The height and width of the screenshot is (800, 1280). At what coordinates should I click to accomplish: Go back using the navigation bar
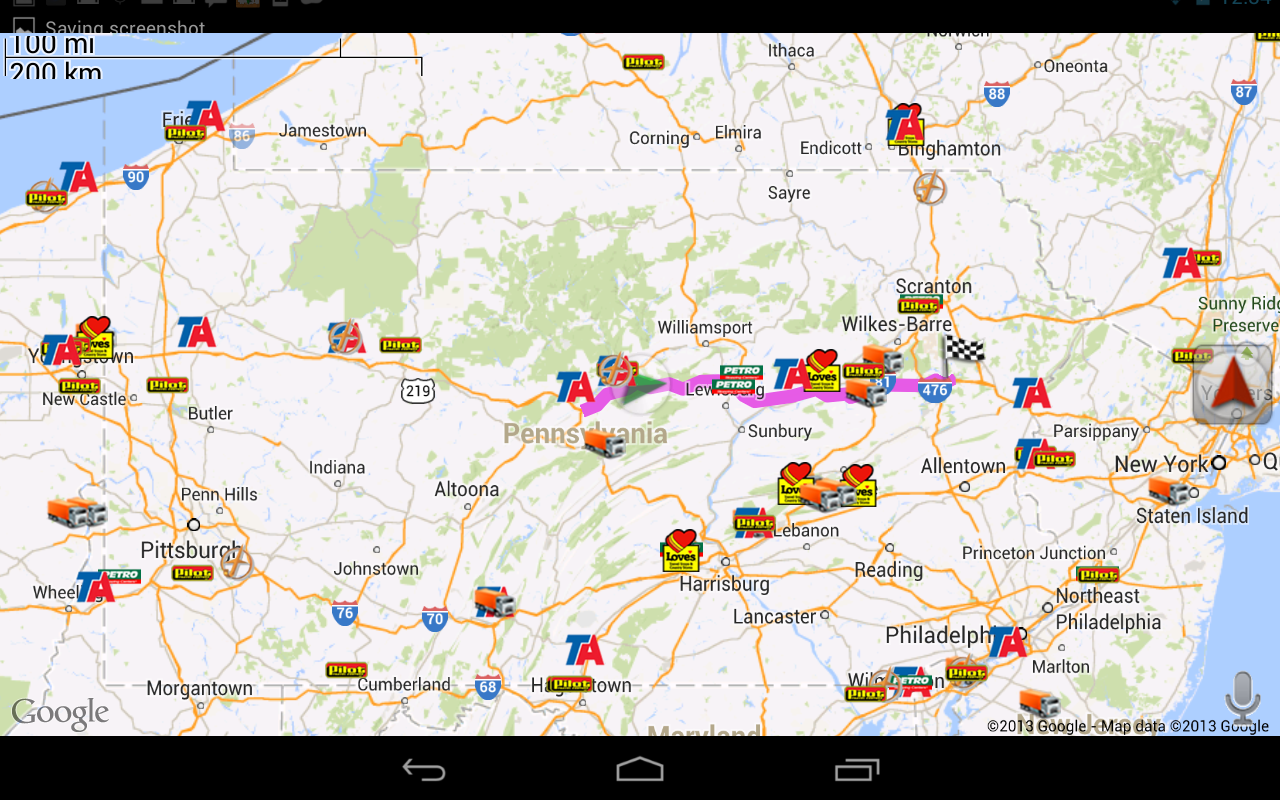coord(423,769)
